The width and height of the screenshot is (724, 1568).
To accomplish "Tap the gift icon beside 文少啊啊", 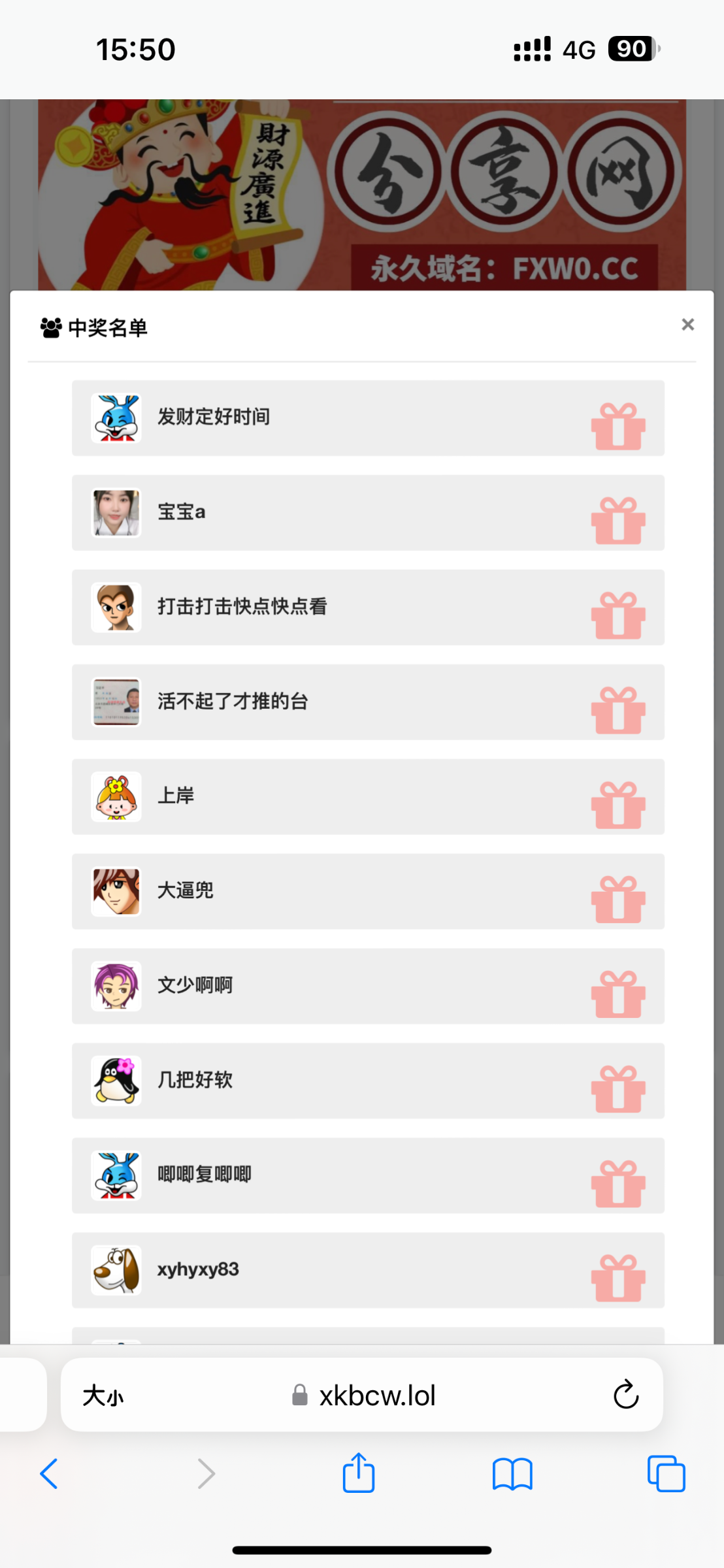I will (x=618, y=994).
